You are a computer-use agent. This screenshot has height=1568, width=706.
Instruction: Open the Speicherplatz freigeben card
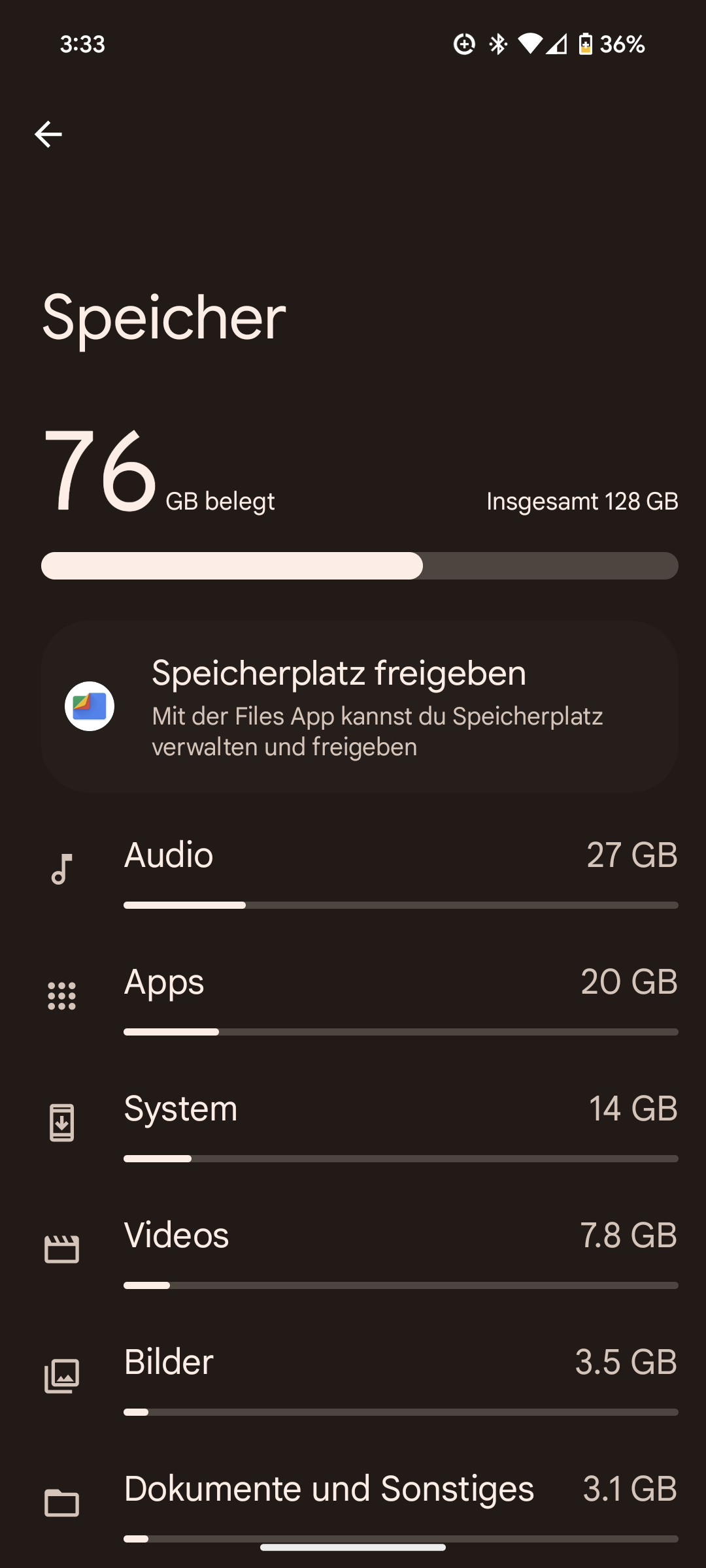point(360,707)
